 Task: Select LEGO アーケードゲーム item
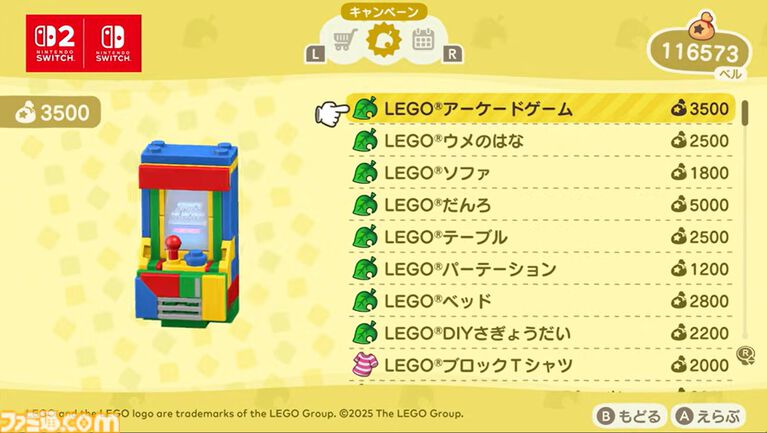(541, 109)
